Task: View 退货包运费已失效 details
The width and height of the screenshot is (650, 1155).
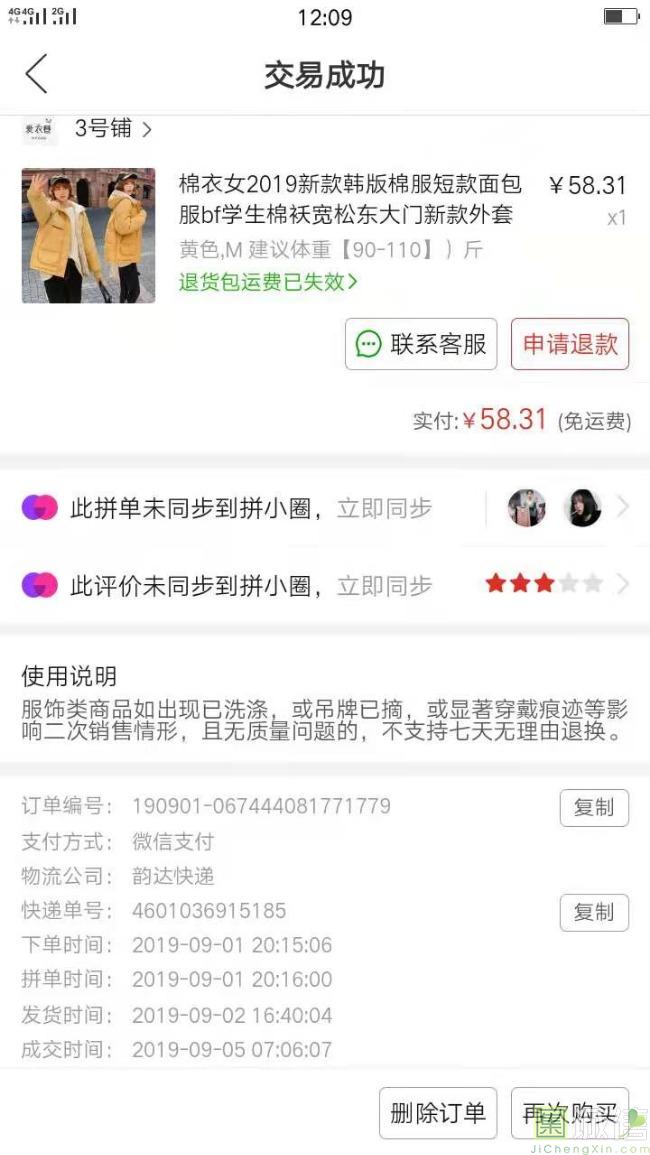Action: 267,282
